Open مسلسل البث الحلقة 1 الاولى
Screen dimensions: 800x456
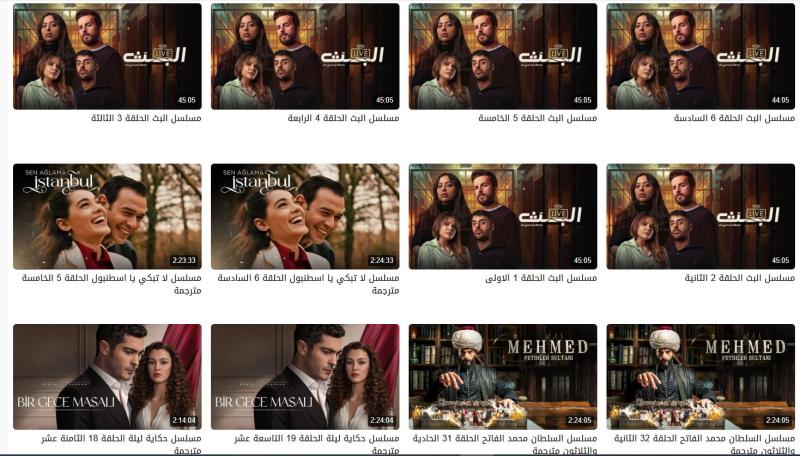(x=503, y=216)
